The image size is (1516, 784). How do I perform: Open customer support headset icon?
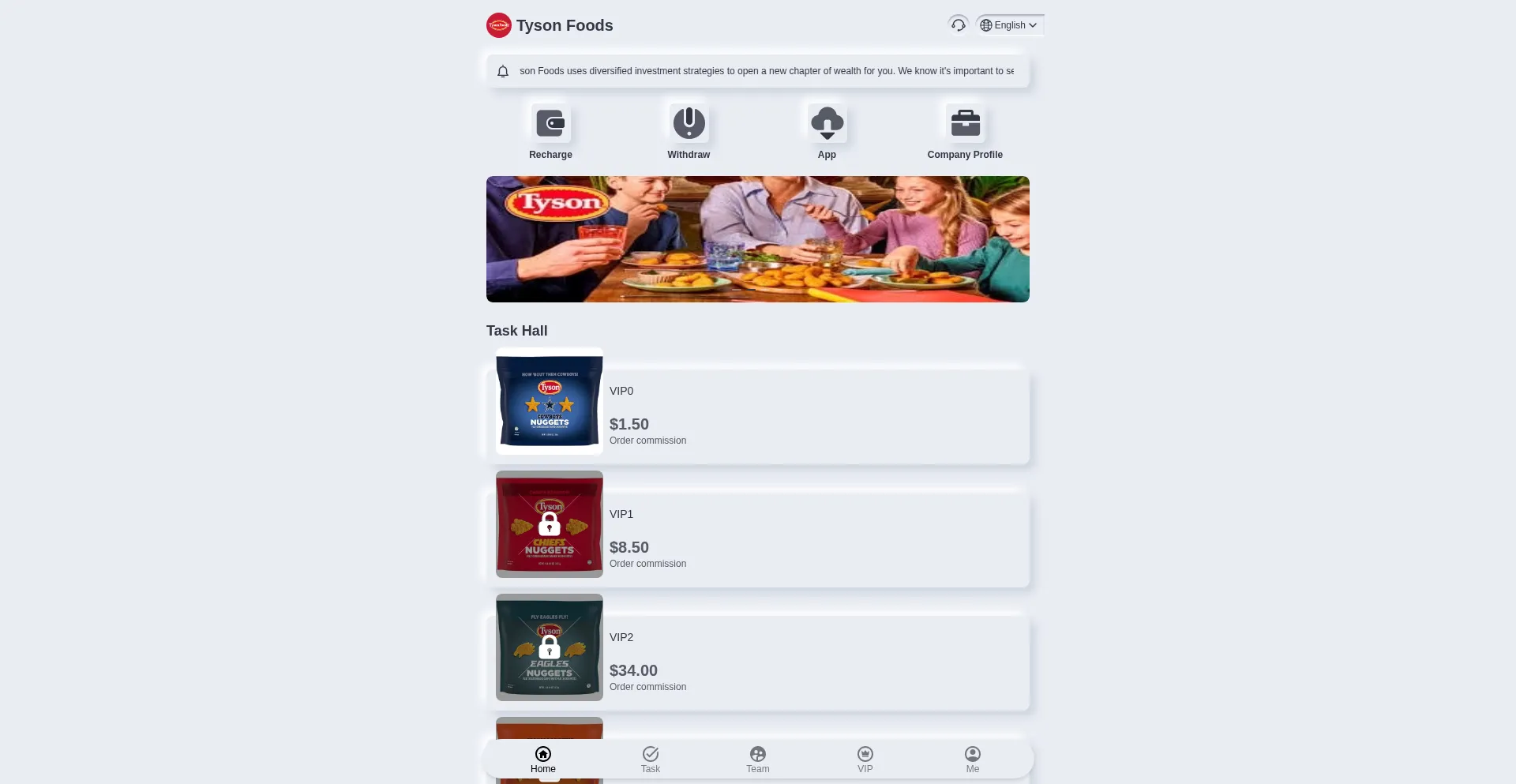[958, 25]
